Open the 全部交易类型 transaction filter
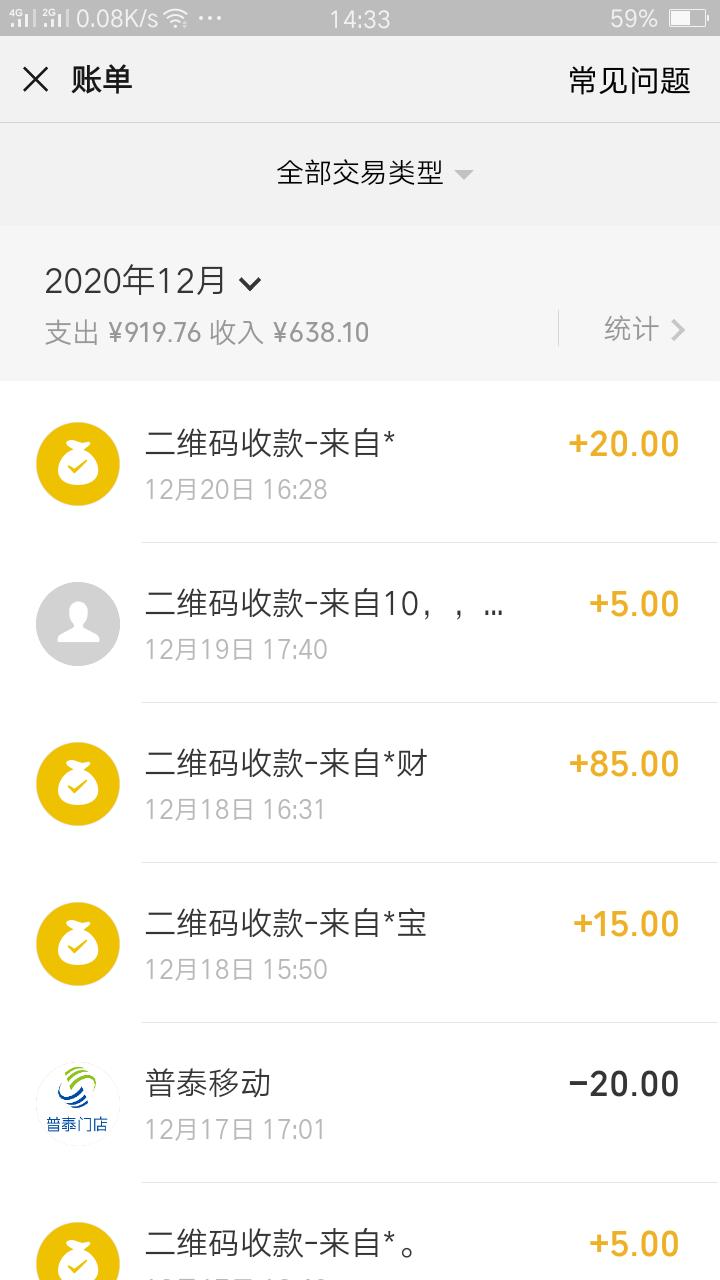Viewport: 720px width, 1280px height. [360, 173]
